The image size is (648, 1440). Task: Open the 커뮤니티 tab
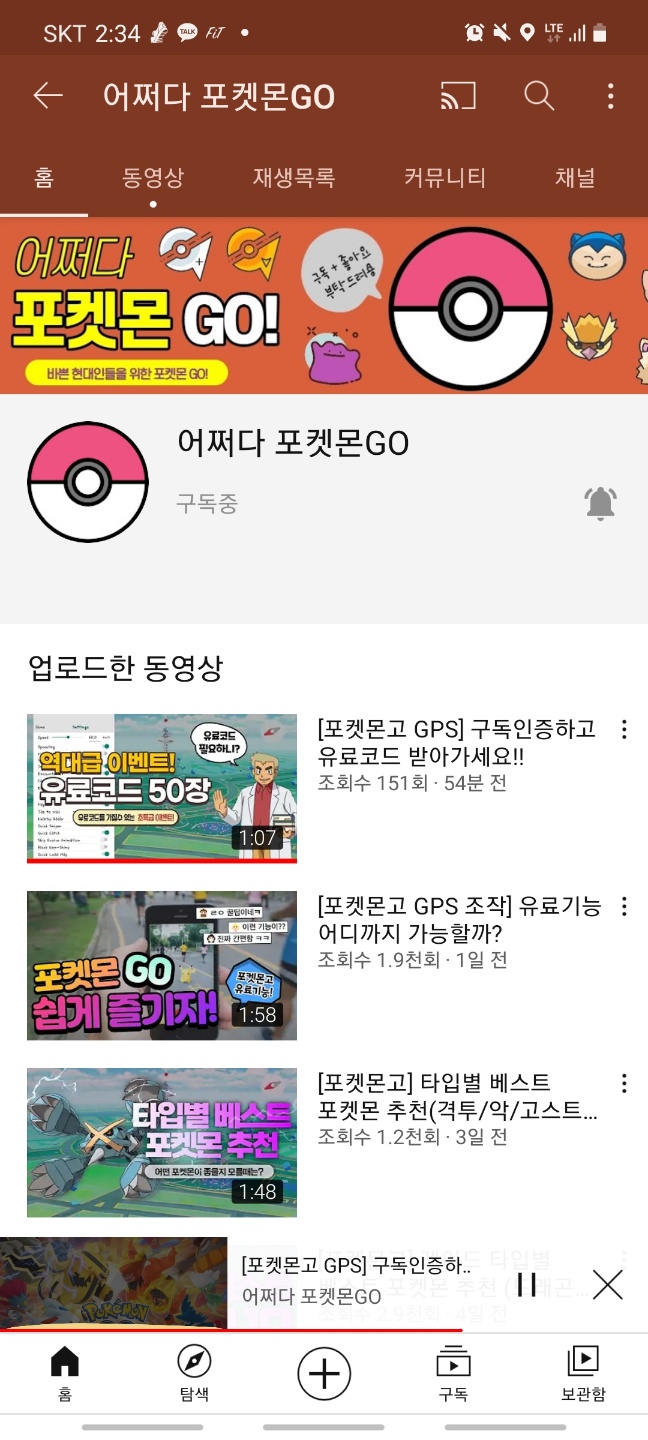tap(445, 178)
